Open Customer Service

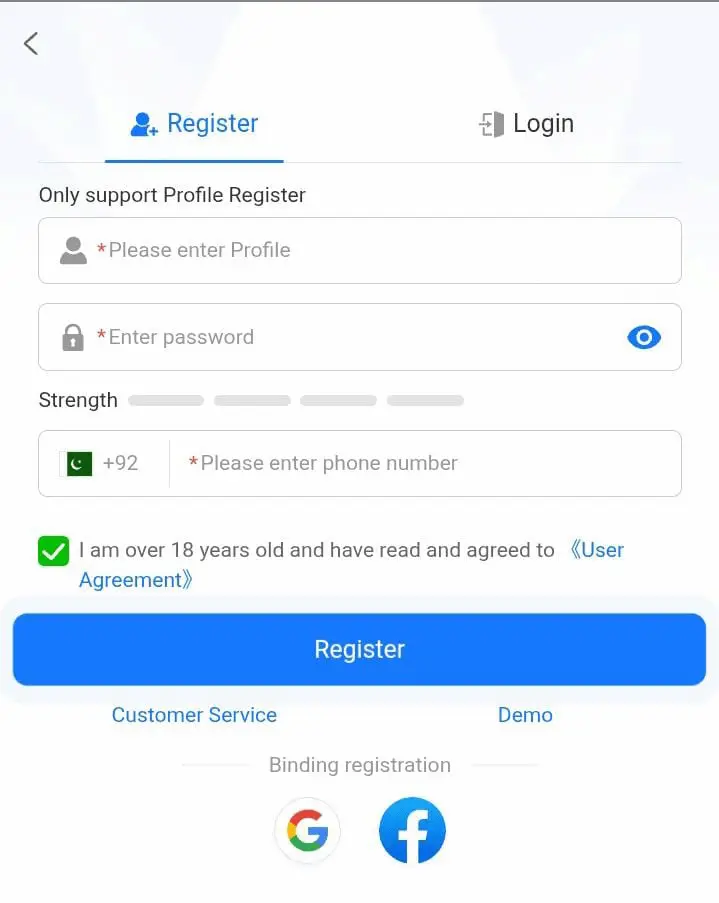pos(194,715)
